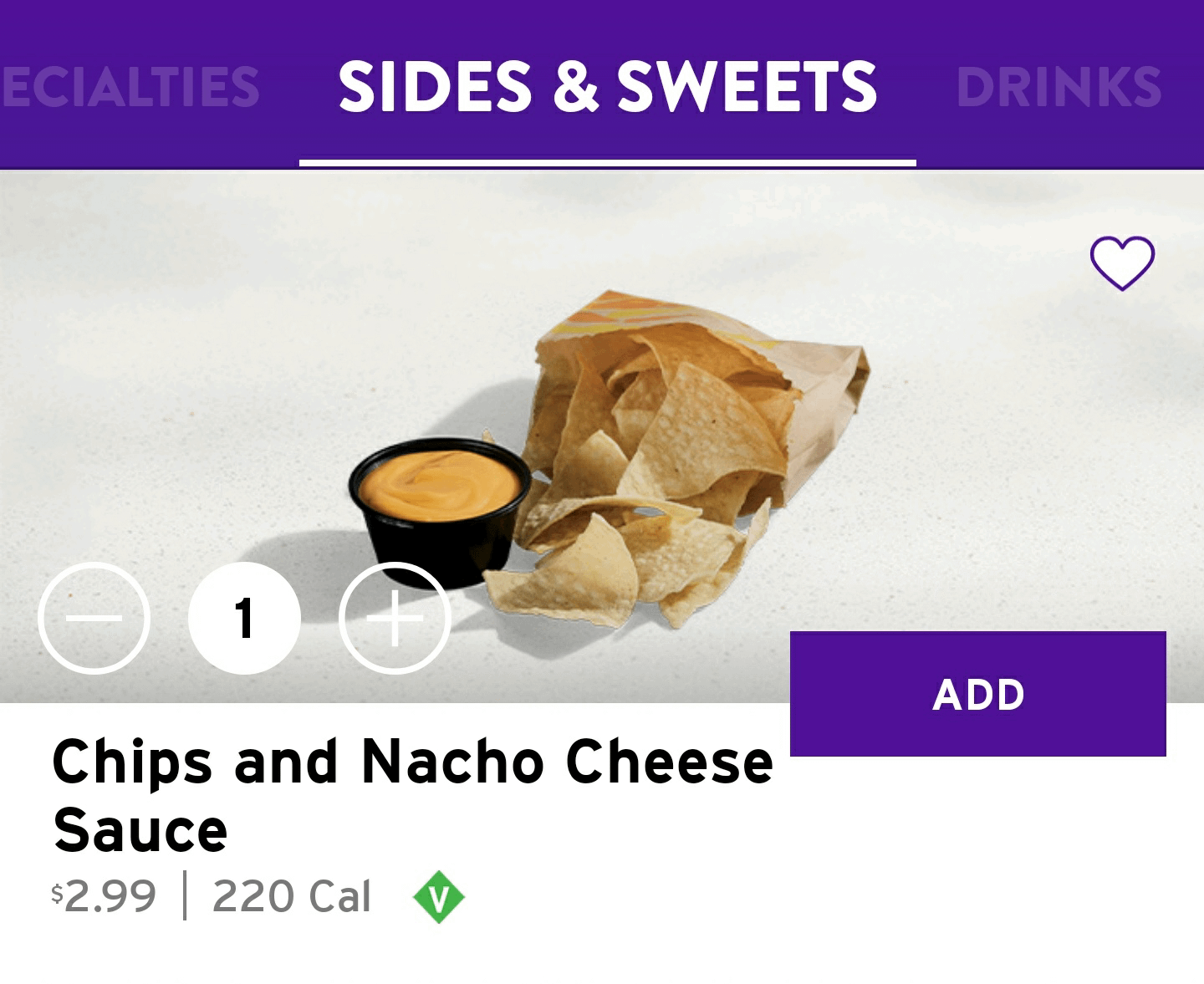Increase quantity with the plus button
This screenshot has width=1204, height=984.
tap(395, 619)
